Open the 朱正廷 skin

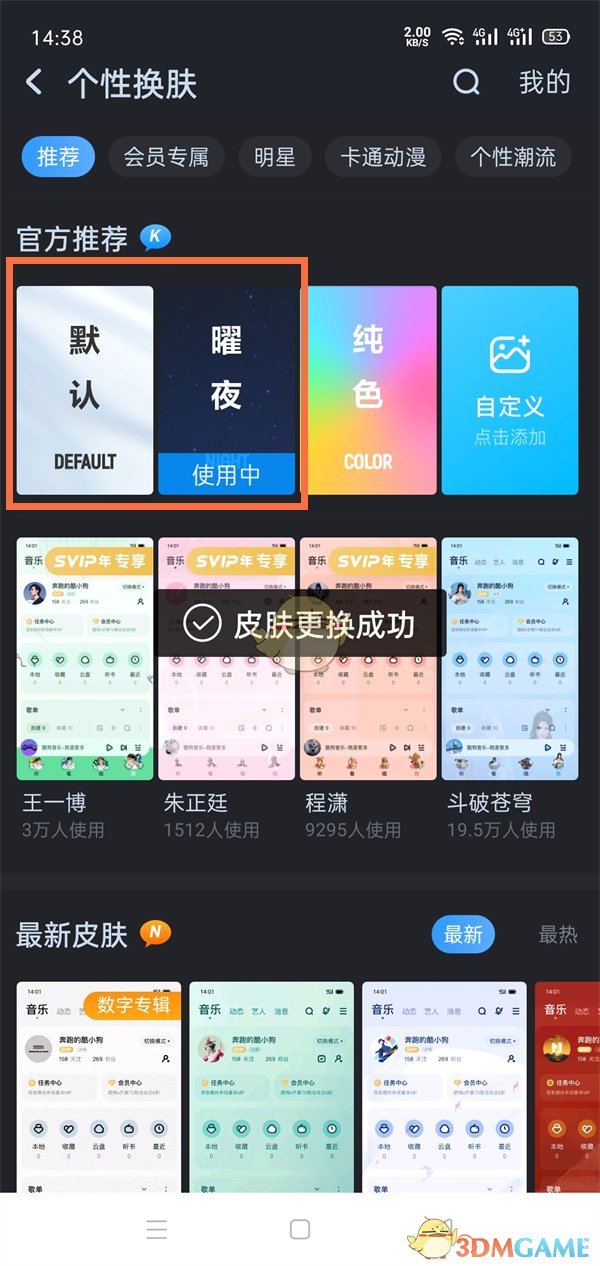(227, 658)
